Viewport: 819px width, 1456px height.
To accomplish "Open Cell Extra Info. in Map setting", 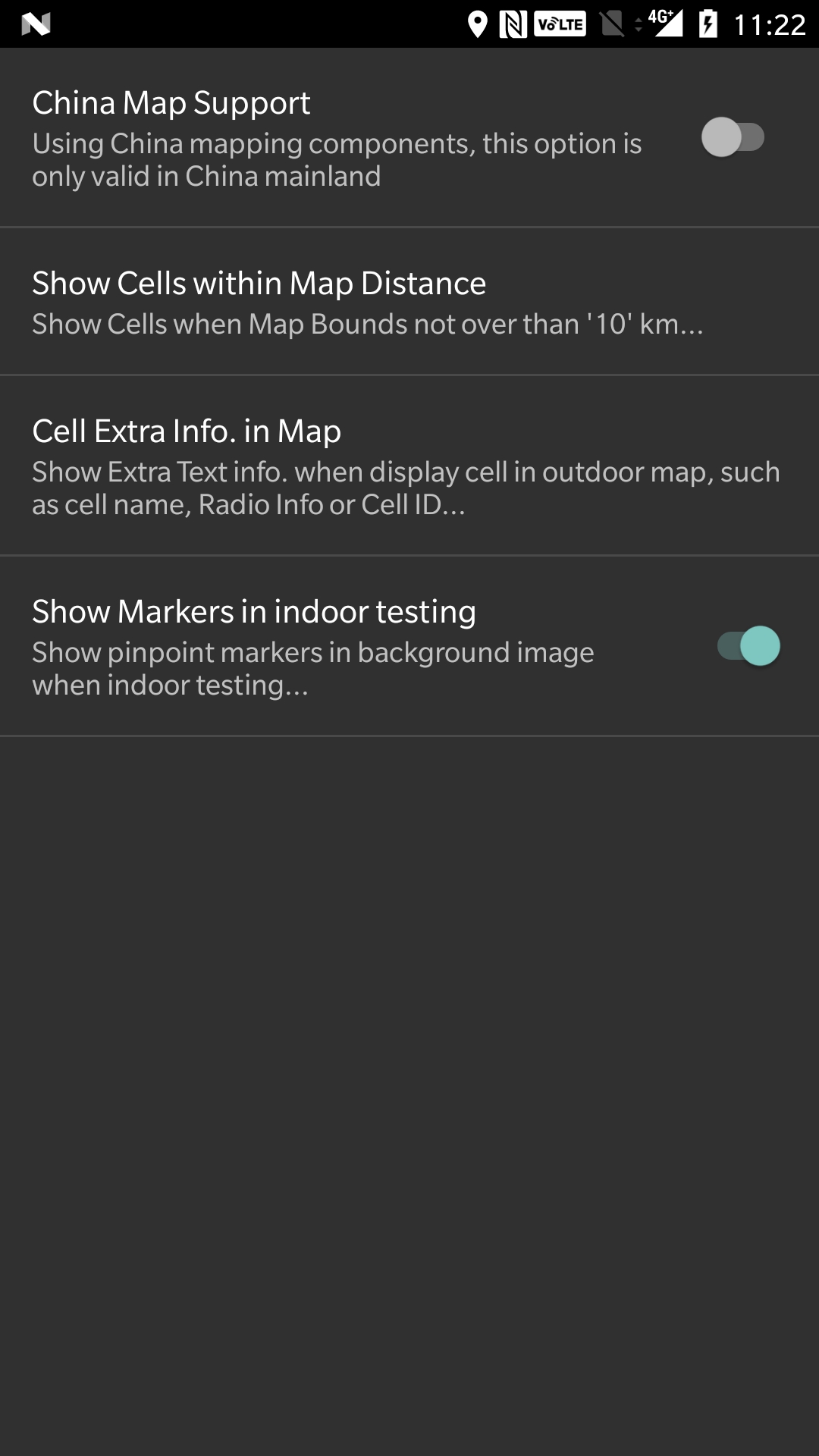I will tap(409, 466).
